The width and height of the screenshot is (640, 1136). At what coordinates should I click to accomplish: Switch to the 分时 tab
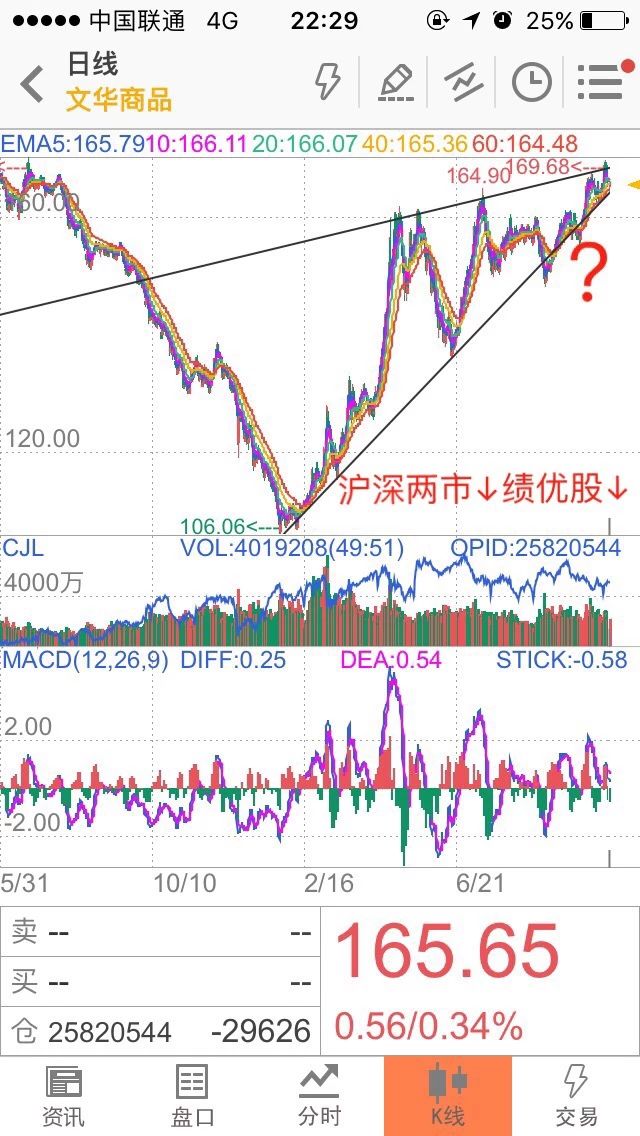tap(320, 1096)
